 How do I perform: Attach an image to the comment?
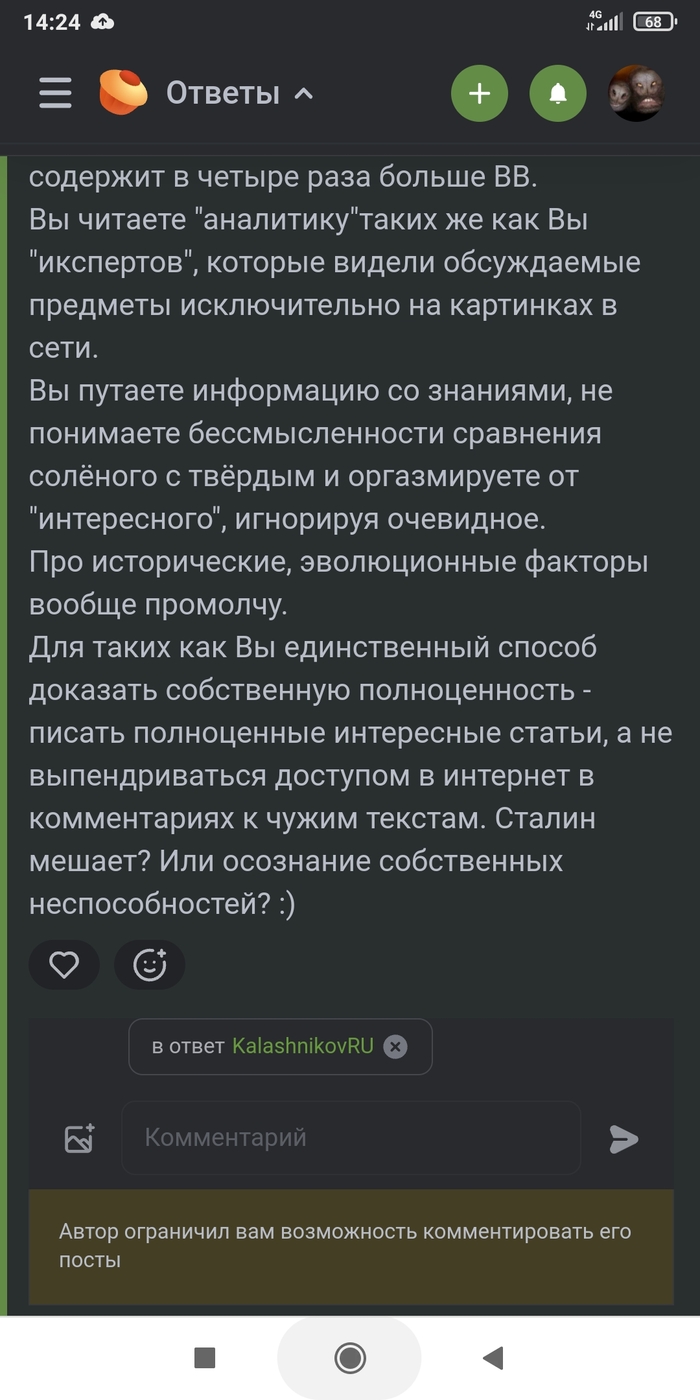point(80,1138)
